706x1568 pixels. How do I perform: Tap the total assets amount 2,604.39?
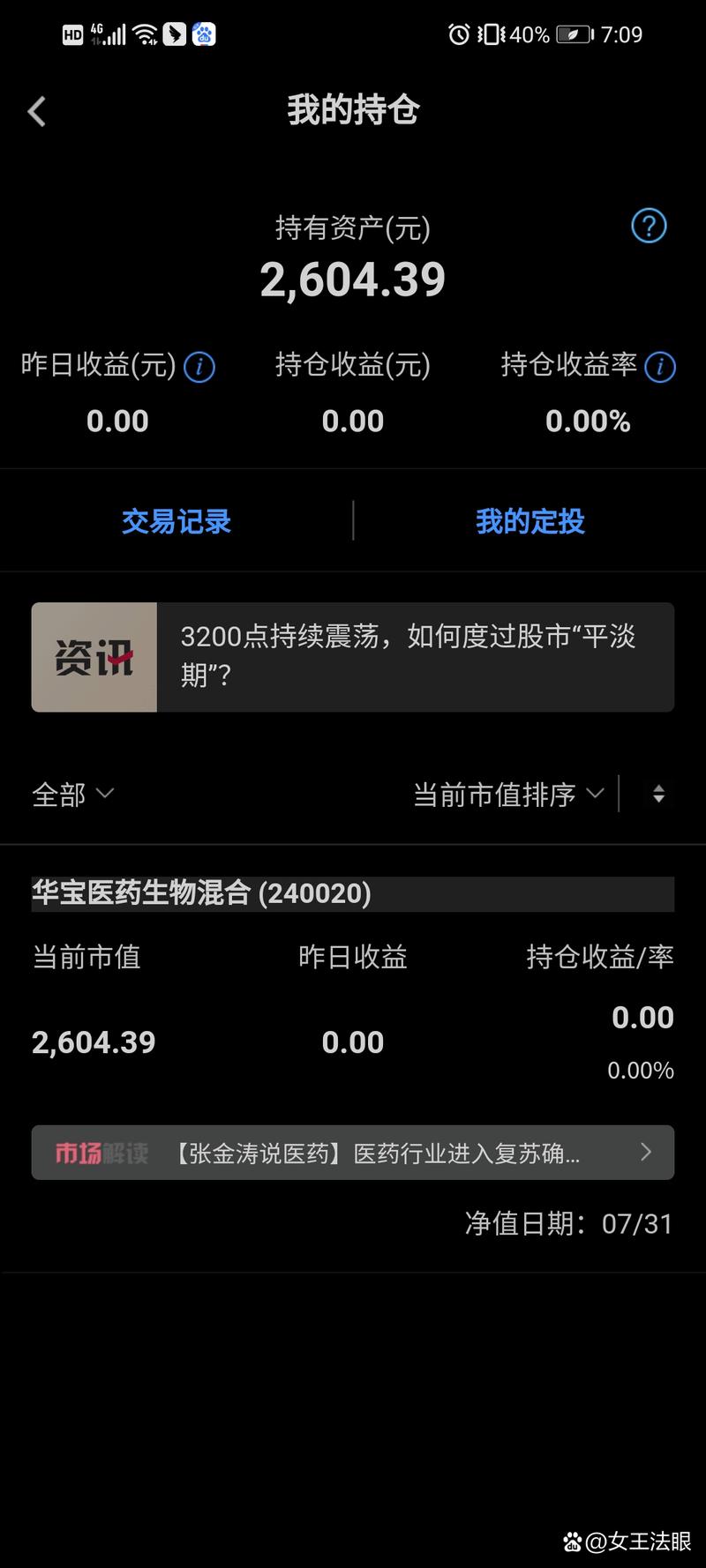pos(353,280)
